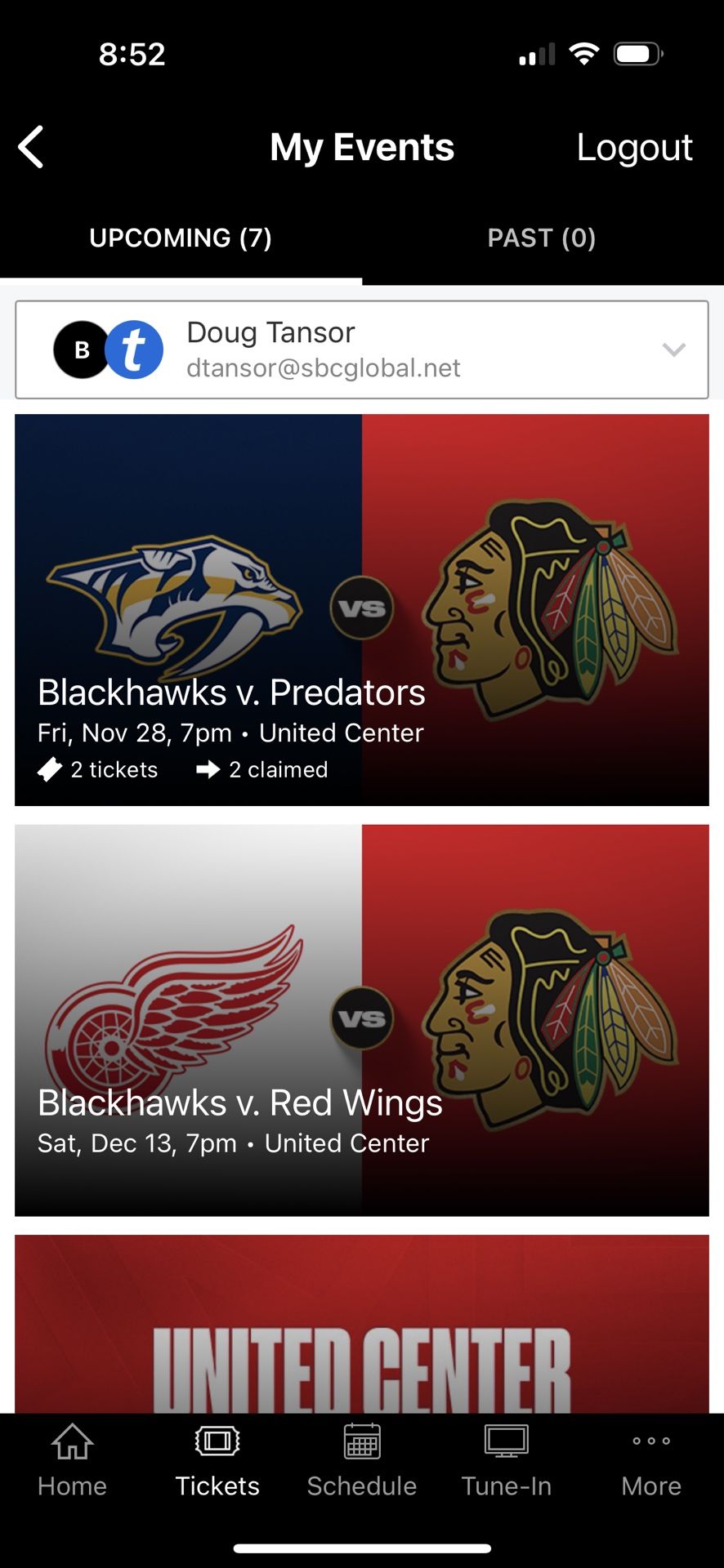724x1568 pixels.
Task: Switch to the PAST (0) tab
Action: tap(542, 238)
